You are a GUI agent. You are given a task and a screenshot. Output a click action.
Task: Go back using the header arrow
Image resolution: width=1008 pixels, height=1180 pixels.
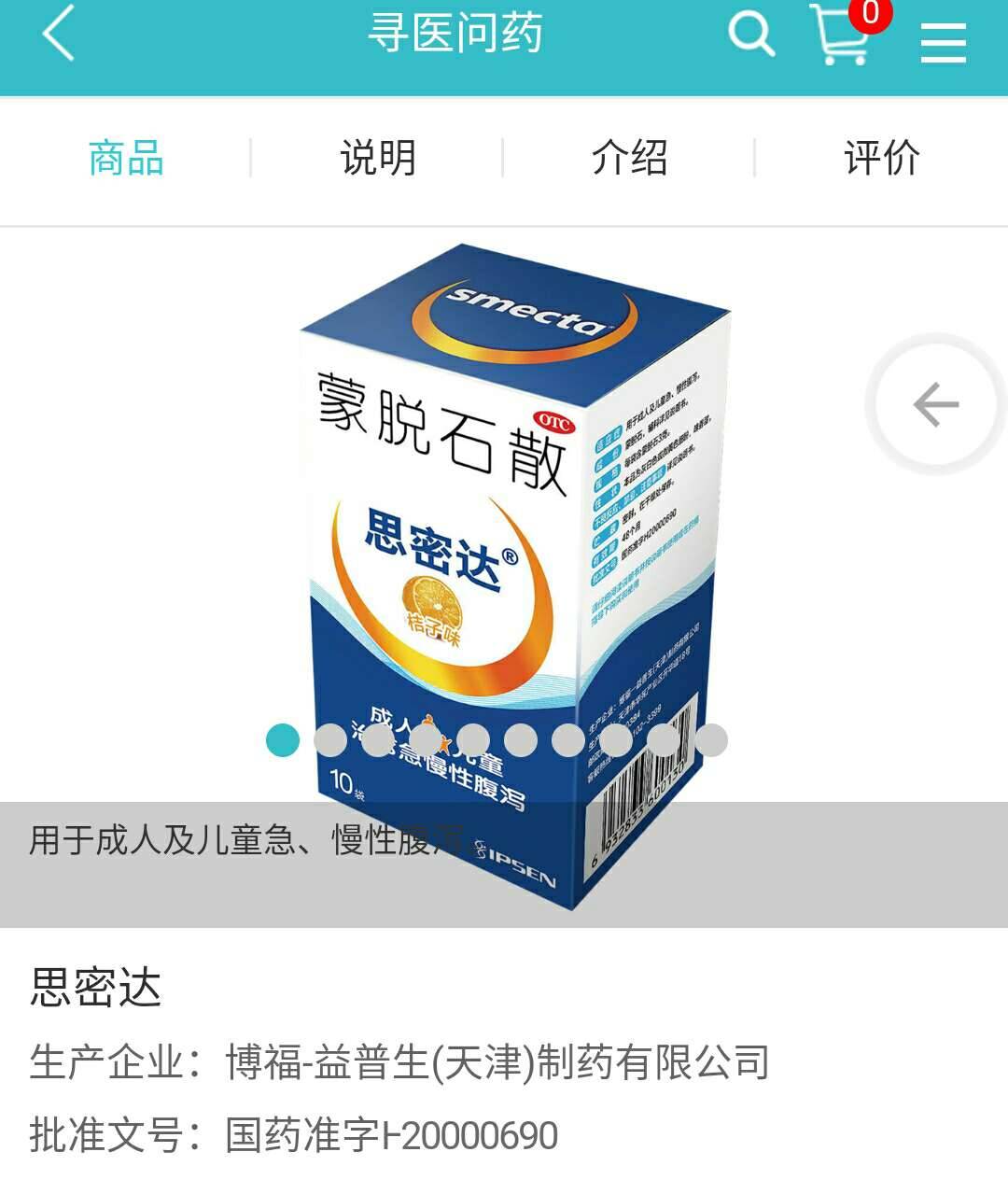click(x=58, y=34)
